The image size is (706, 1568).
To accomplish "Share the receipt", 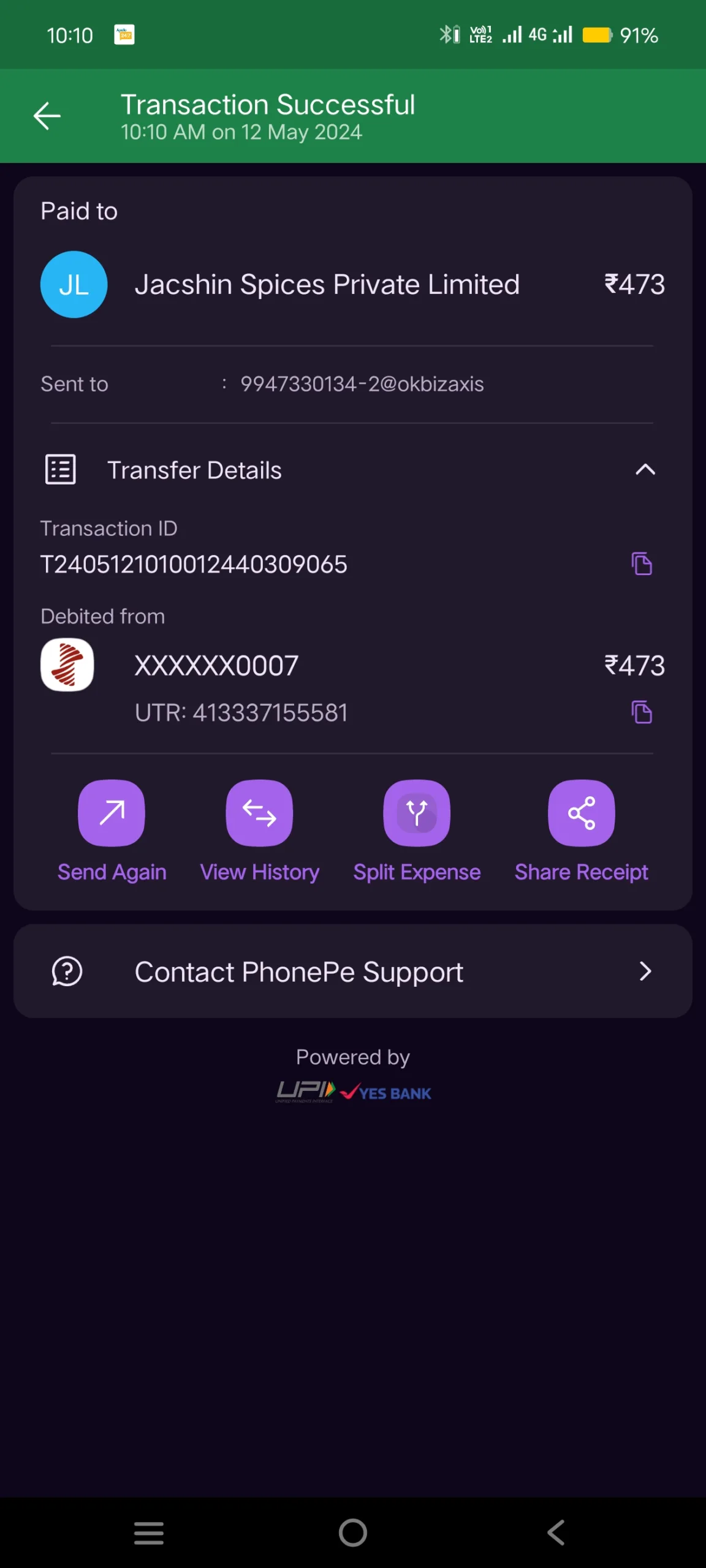I will pyautogui.click(x=581, y=831).
